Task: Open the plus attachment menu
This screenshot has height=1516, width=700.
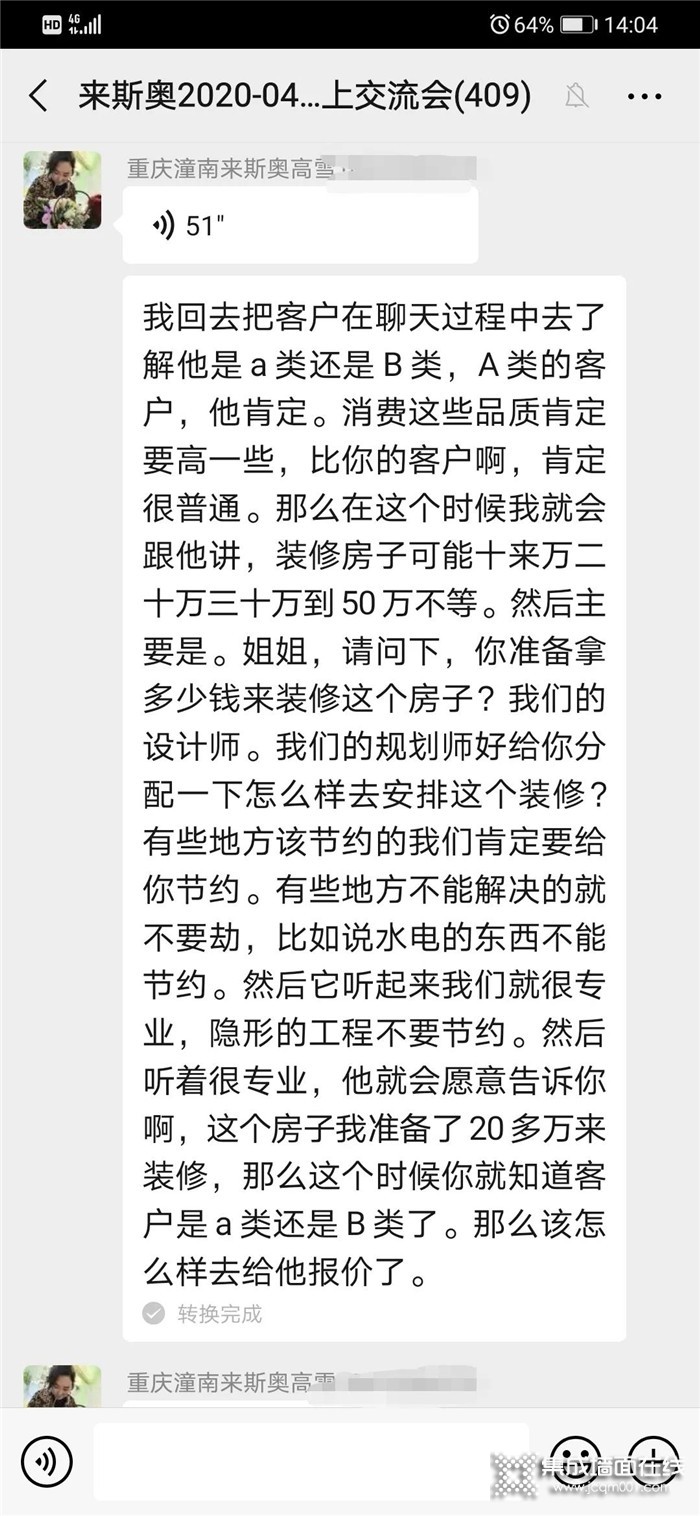Action: pos(654,1461)
